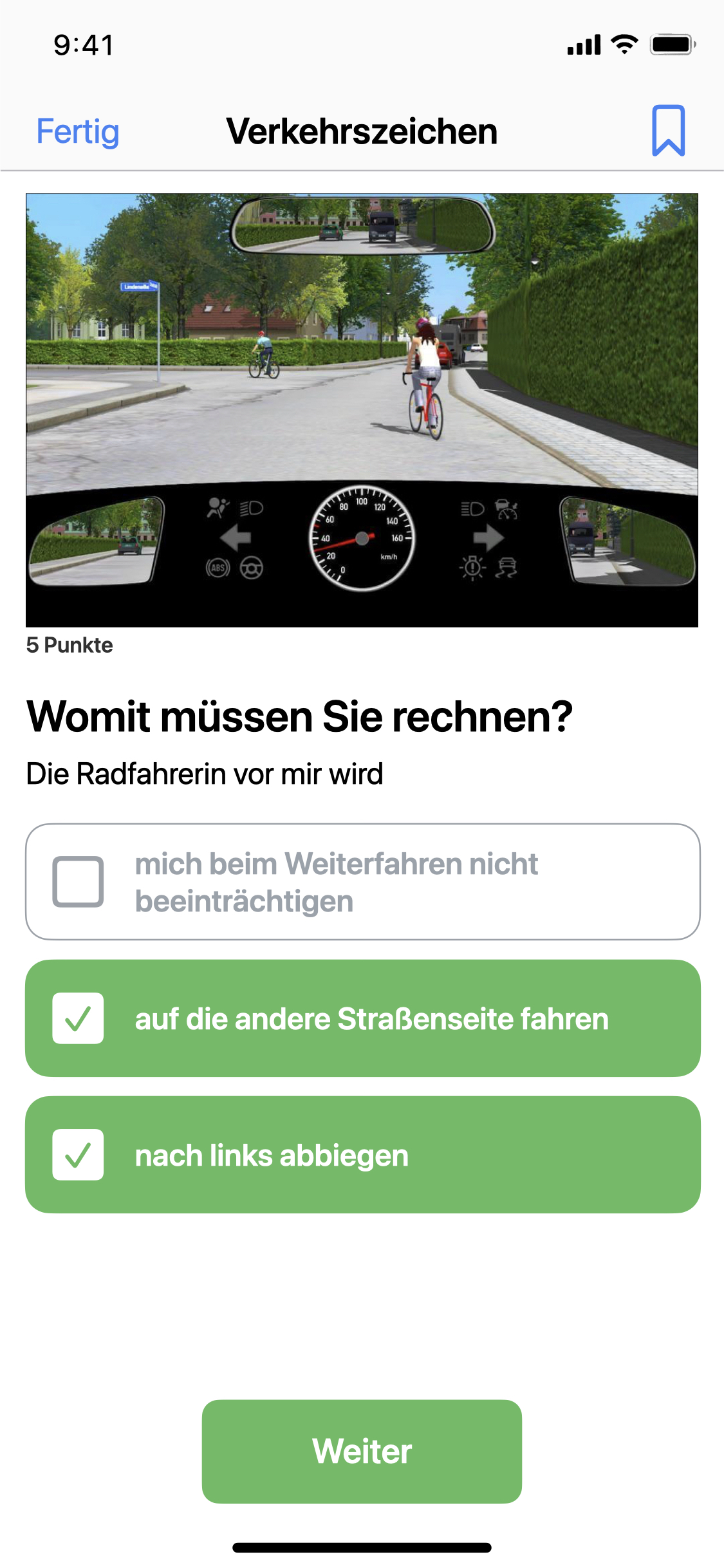Bookmark this Verkehrszeichen question
This screenshot has width=724, height=1568.
668,131
